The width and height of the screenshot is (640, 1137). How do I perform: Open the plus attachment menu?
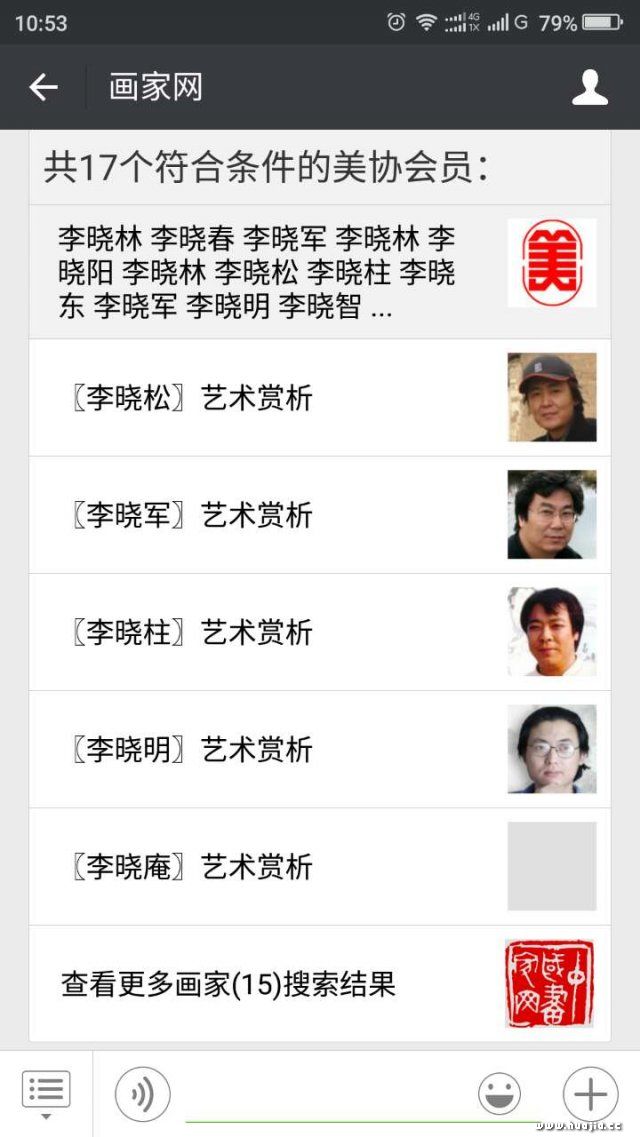click(x=591, y=1093)
